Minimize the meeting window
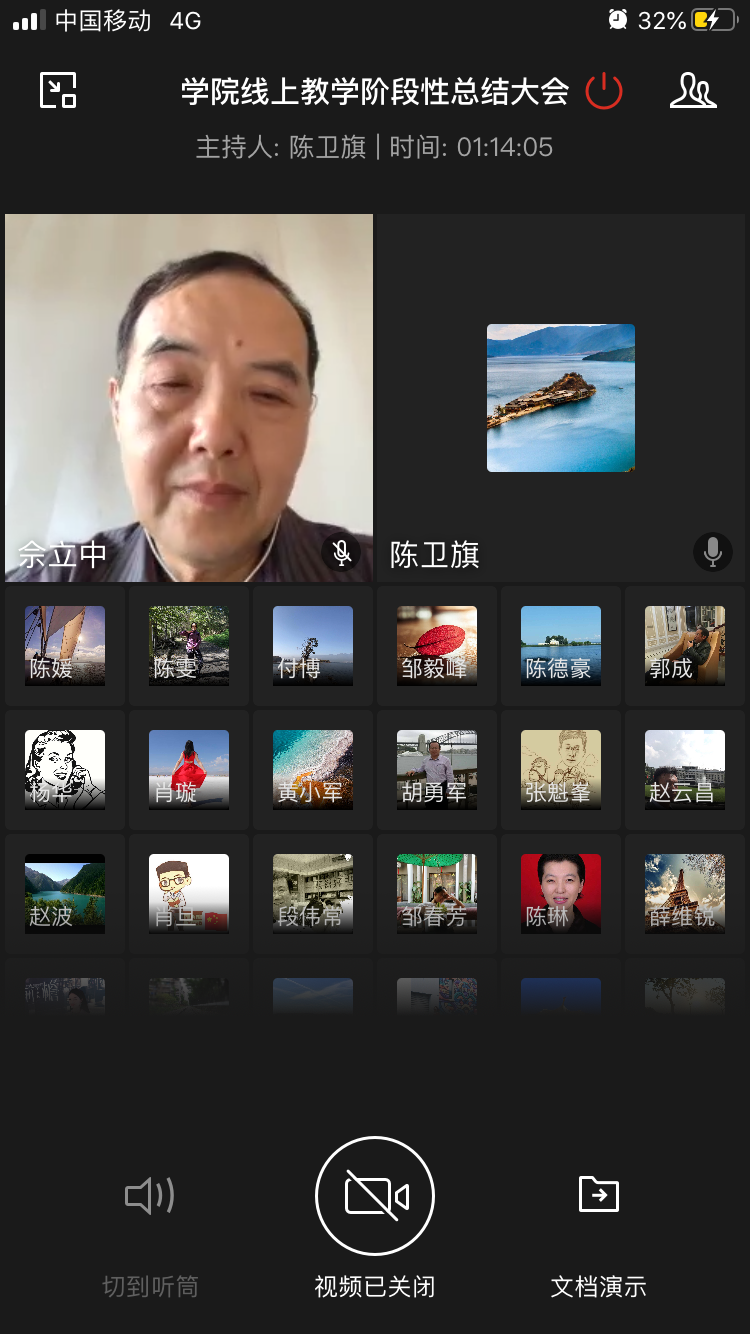Viewport: 750px width, 1334px height. click(x=58, y=91)
